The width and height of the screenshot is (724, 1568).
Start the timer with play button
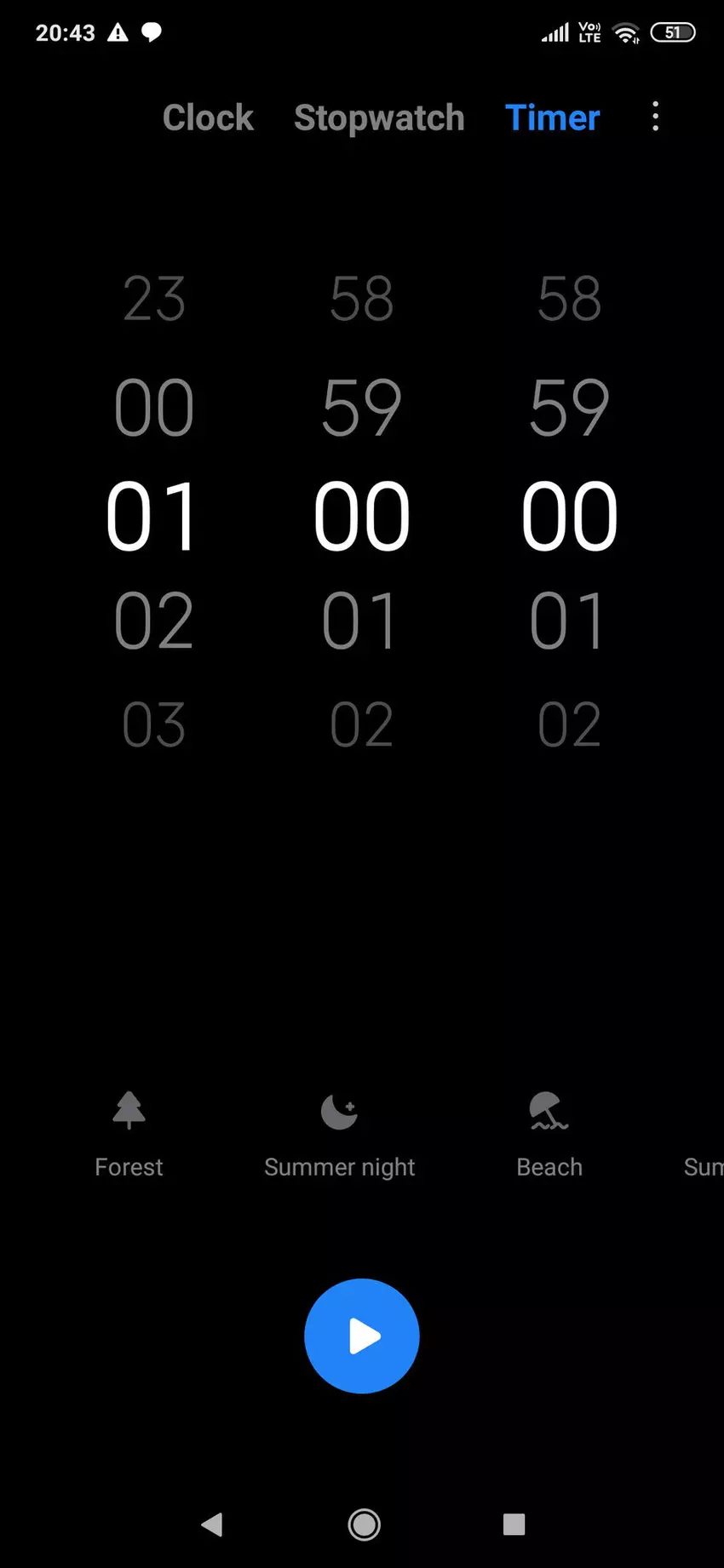pyautogui.click(x=362, y=1336)
